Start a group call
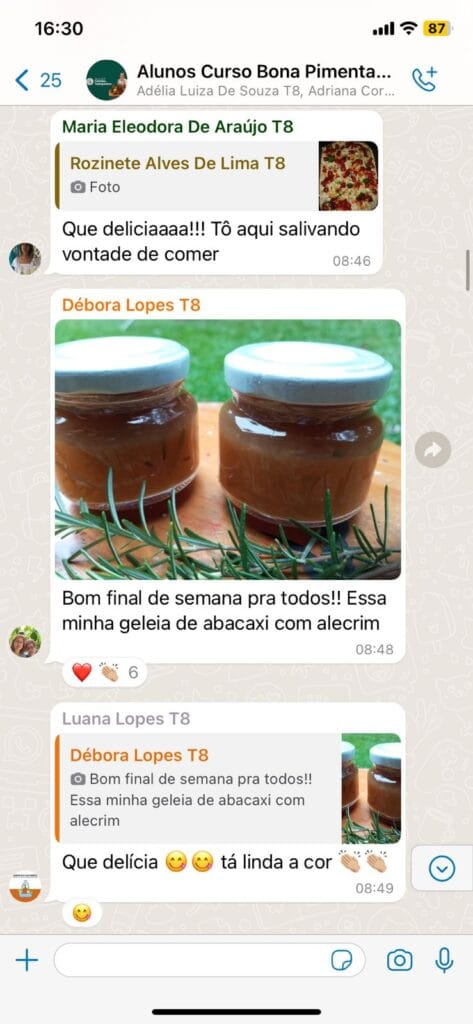This screenshot has height=1024, width=473. (425, 80)
